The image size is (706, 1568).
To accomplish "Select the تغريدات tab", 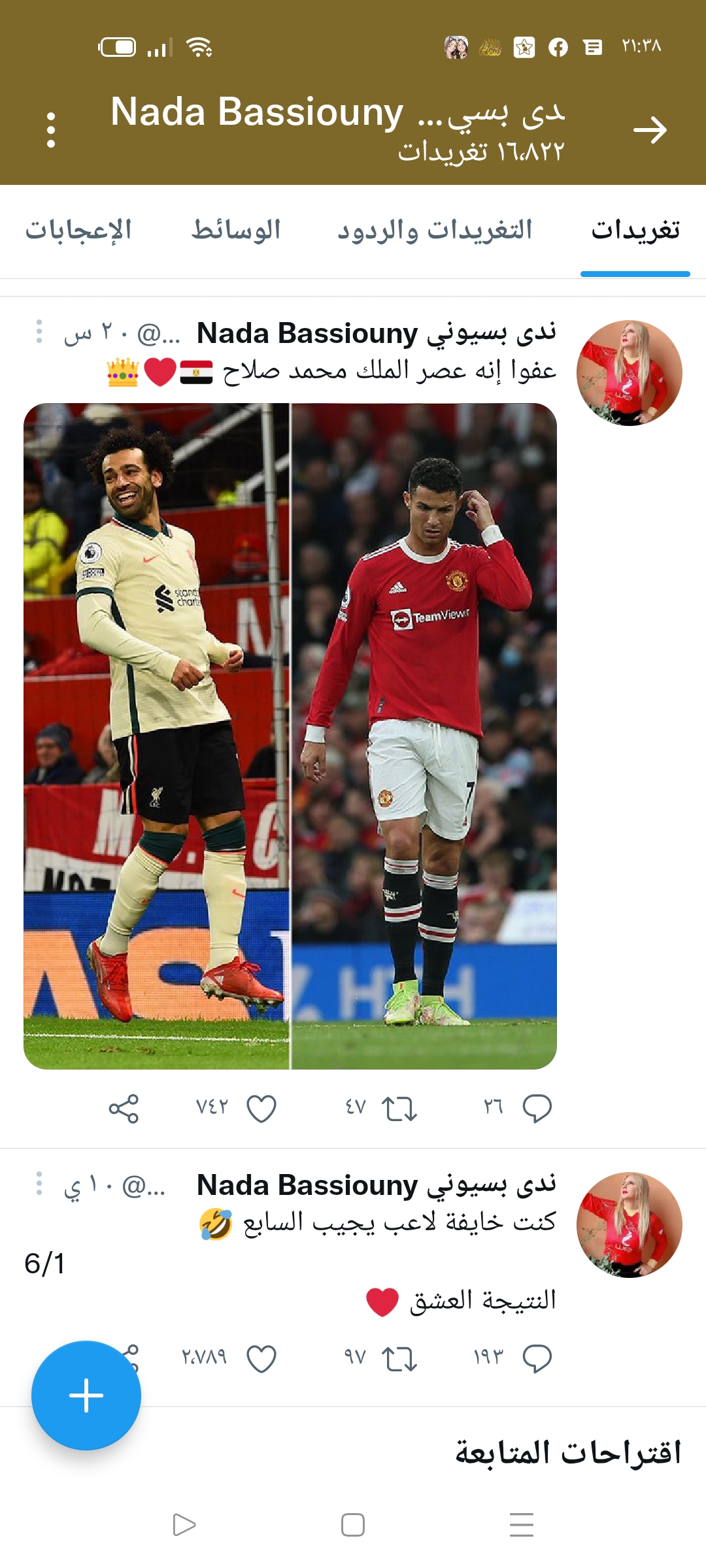I will pyautogui.click(x=635, y=231).
